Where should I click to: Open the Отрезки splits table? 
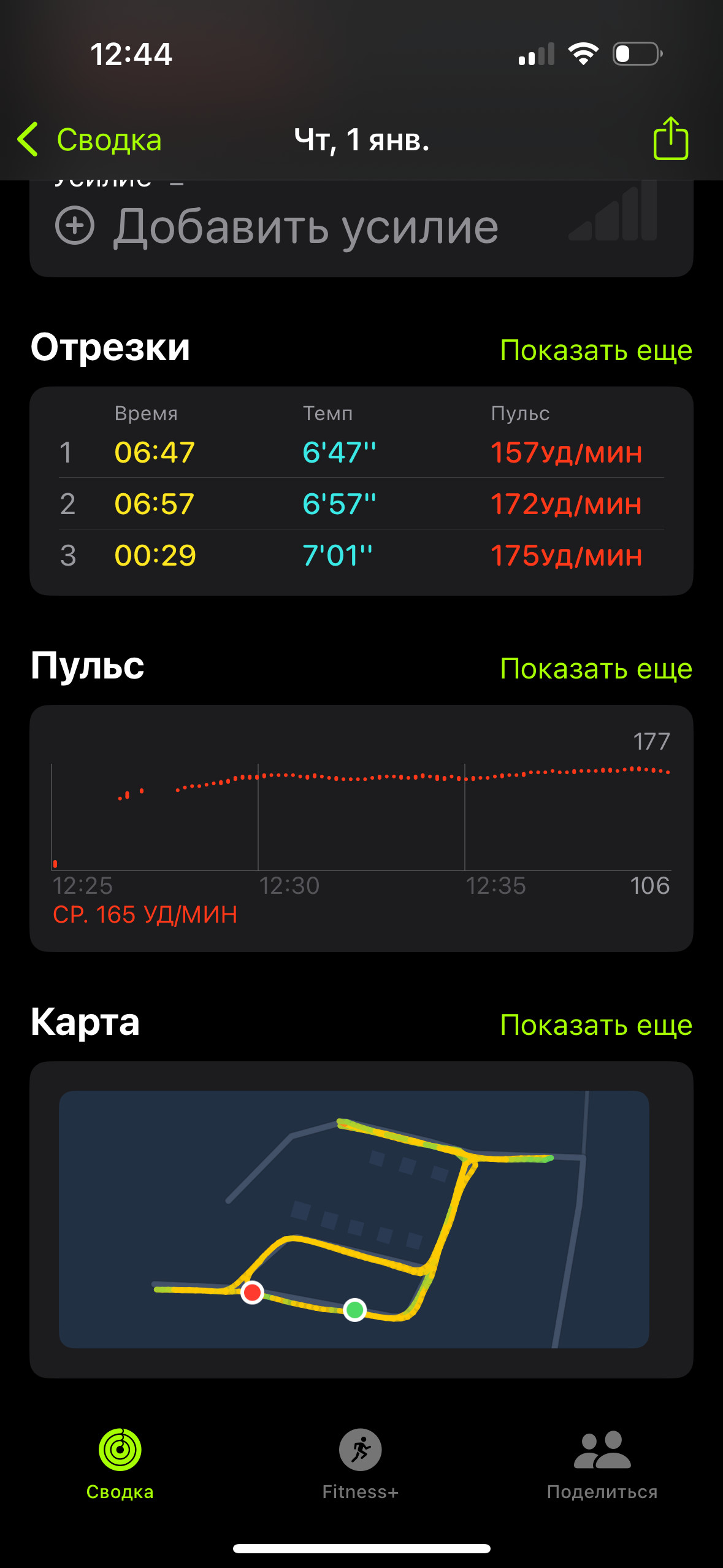tap(361, 491)
